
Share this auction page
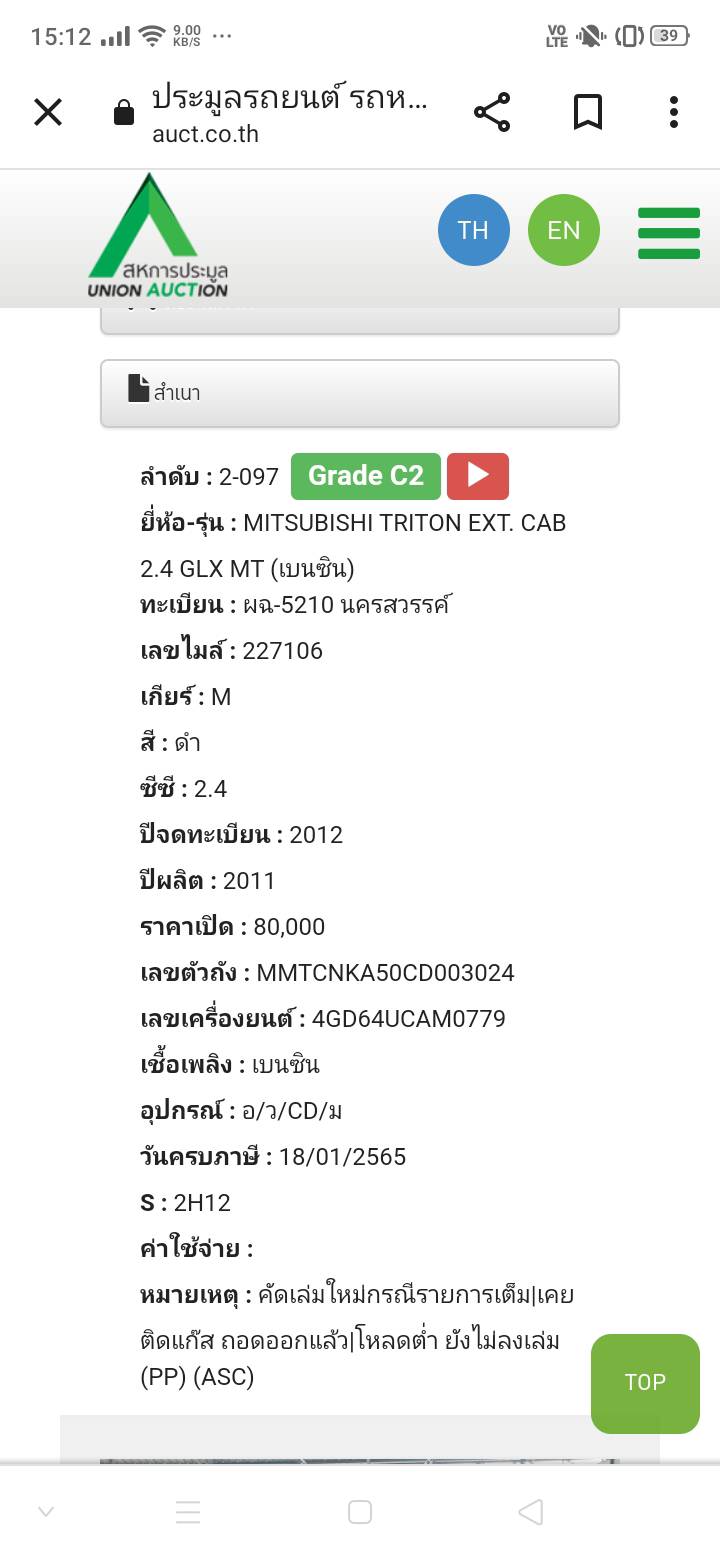click(x=492, y=112)
